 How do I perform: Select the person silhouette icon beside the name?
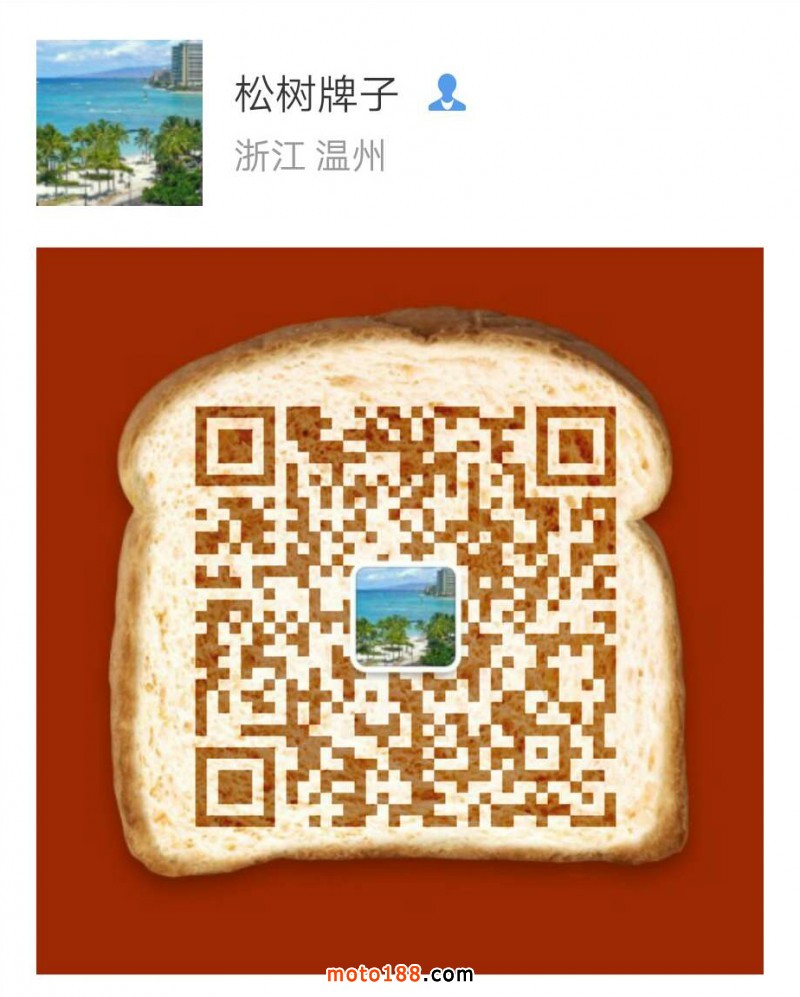(447, 93)
